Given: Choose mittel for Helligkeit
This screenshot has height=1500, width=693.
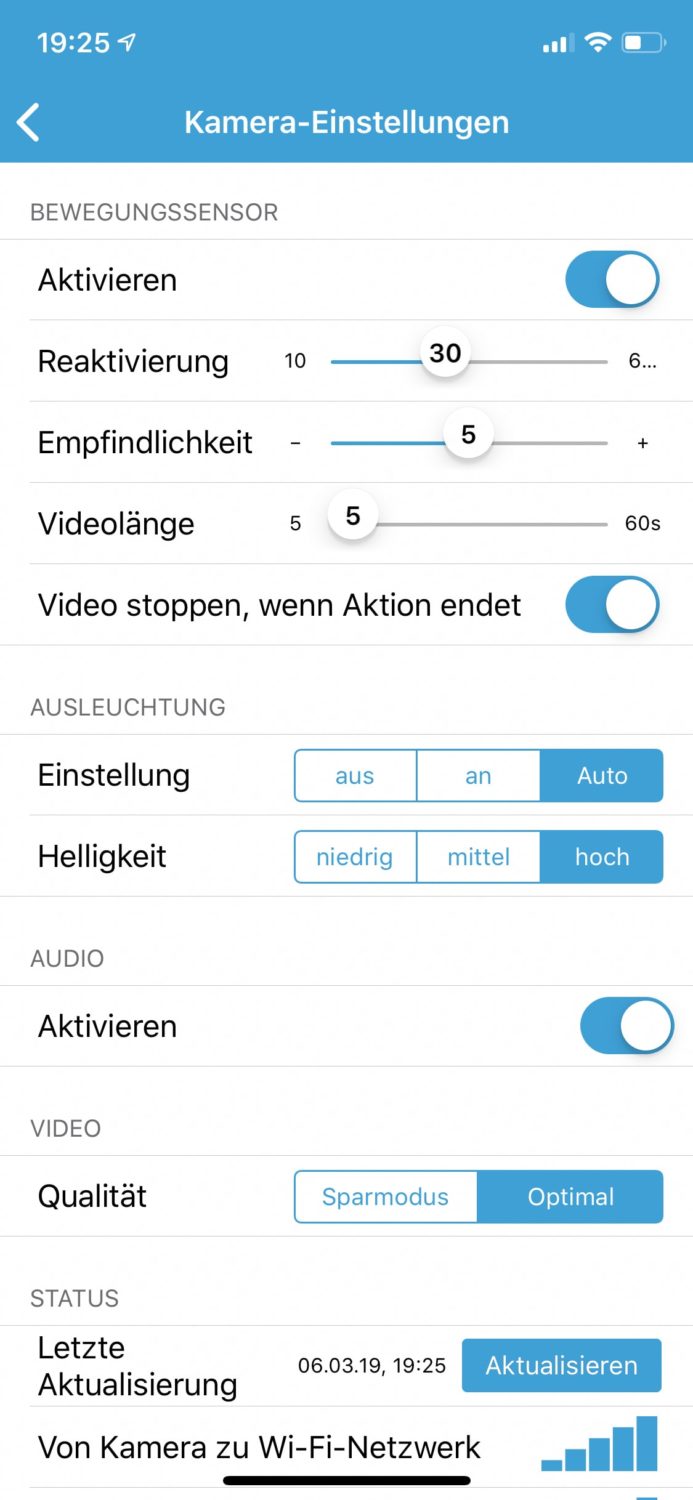Looking at the screenshot, I should pyautogui.click(x=478, y=857).
